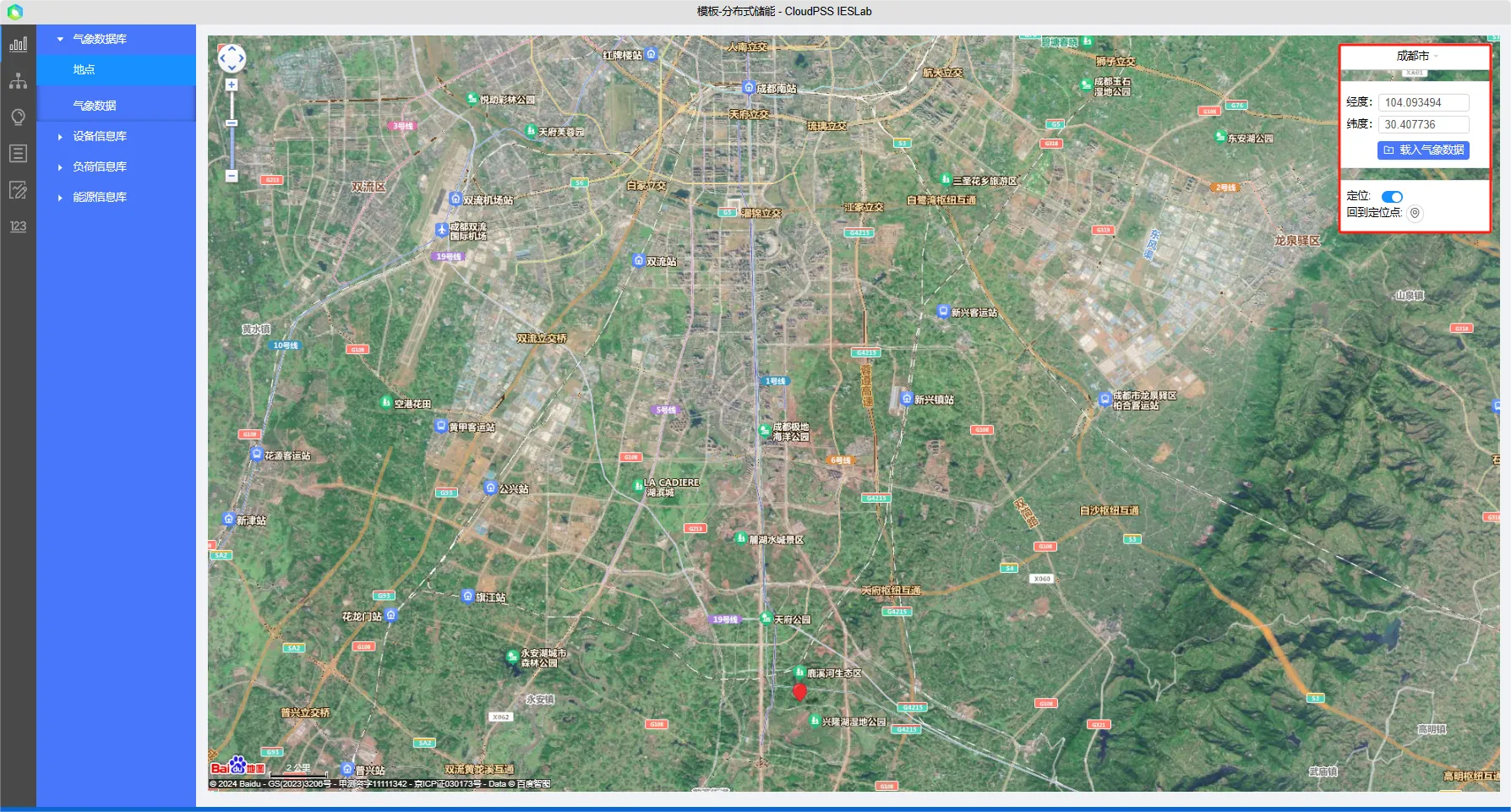Click the 载入气象数据 button
1511x812 pixels.
pos(1423,150)
